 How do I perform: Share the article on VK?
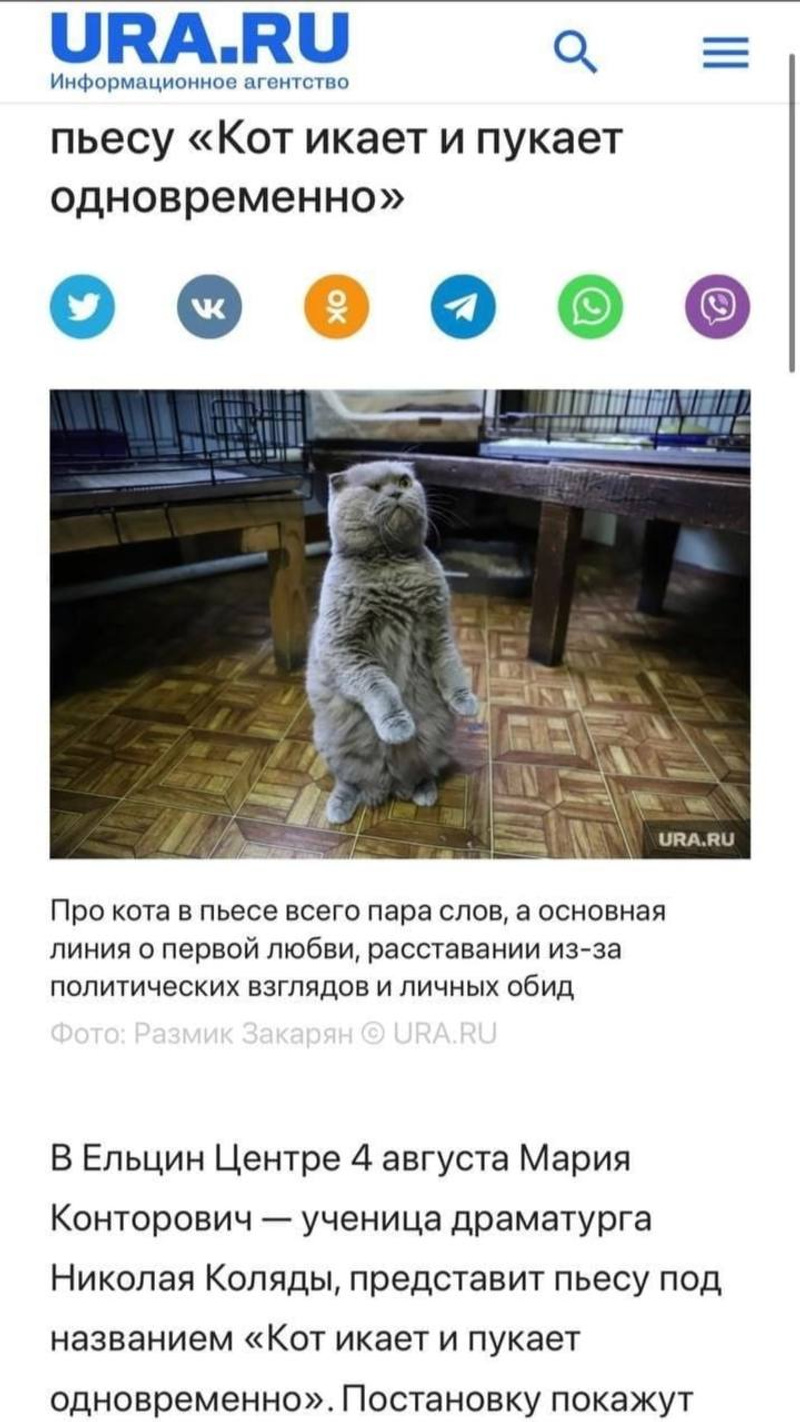209,306
